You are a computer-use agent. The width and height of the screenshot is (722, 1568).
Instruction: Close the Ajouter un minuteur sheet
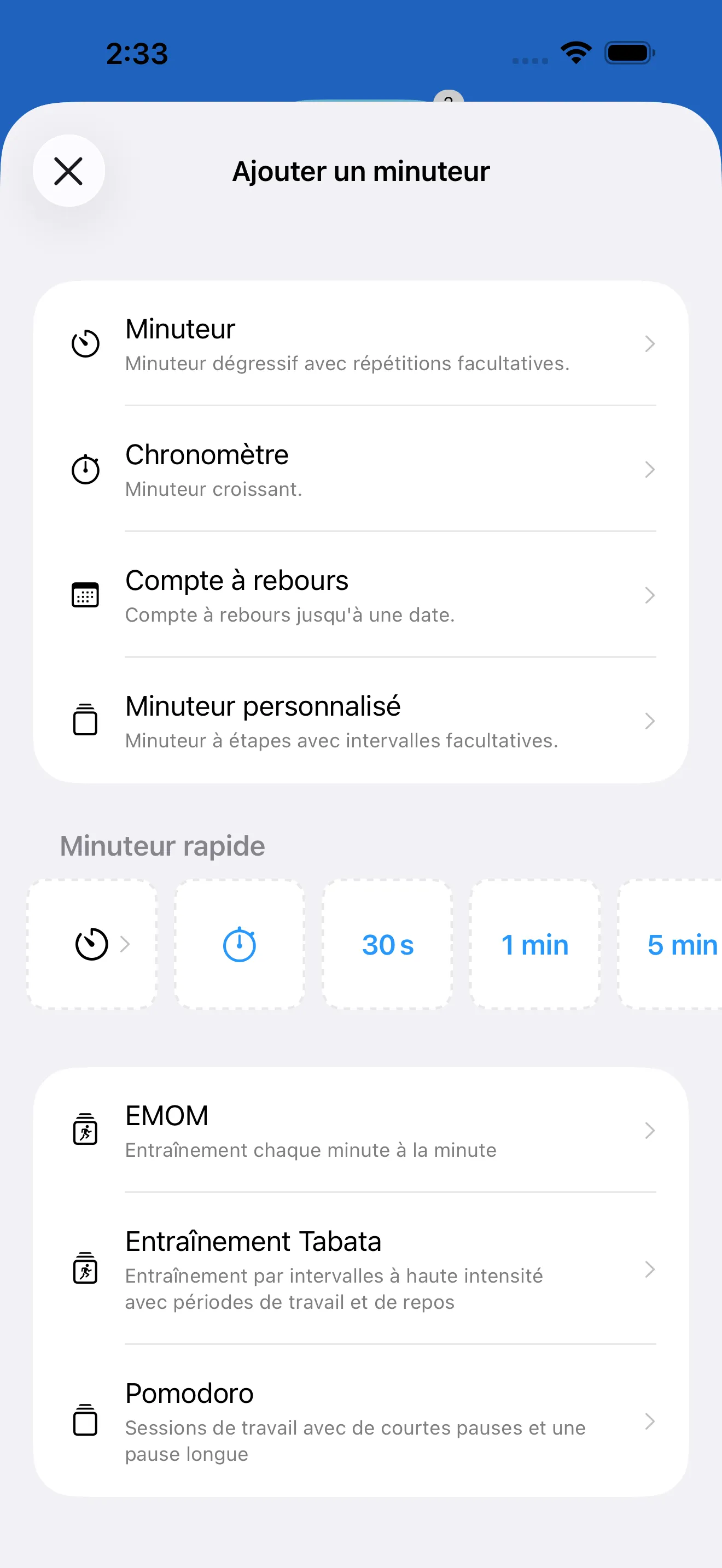pyautogui.click(x=68, y=171)
